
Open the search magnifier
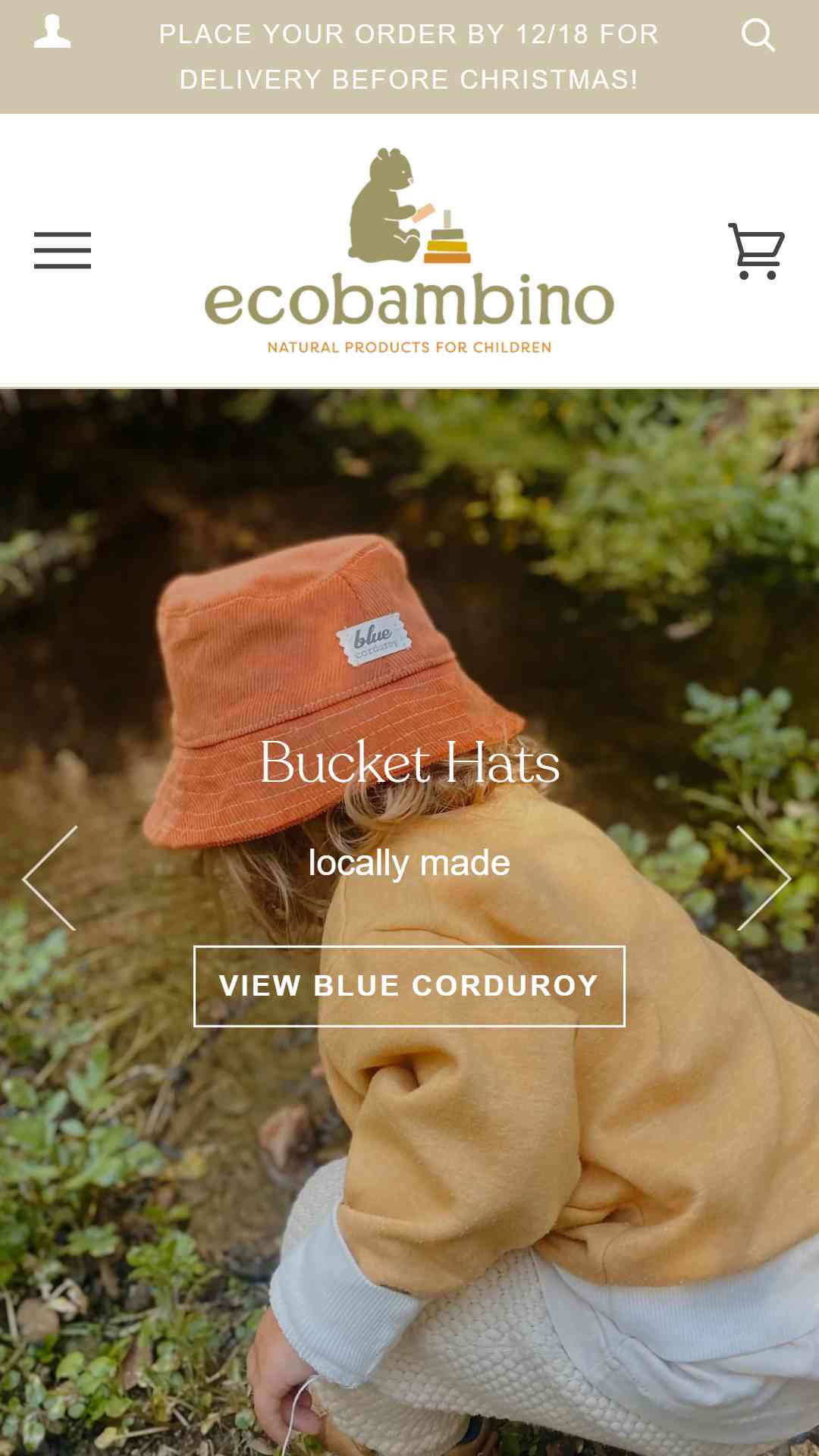[x=758, y=35]
